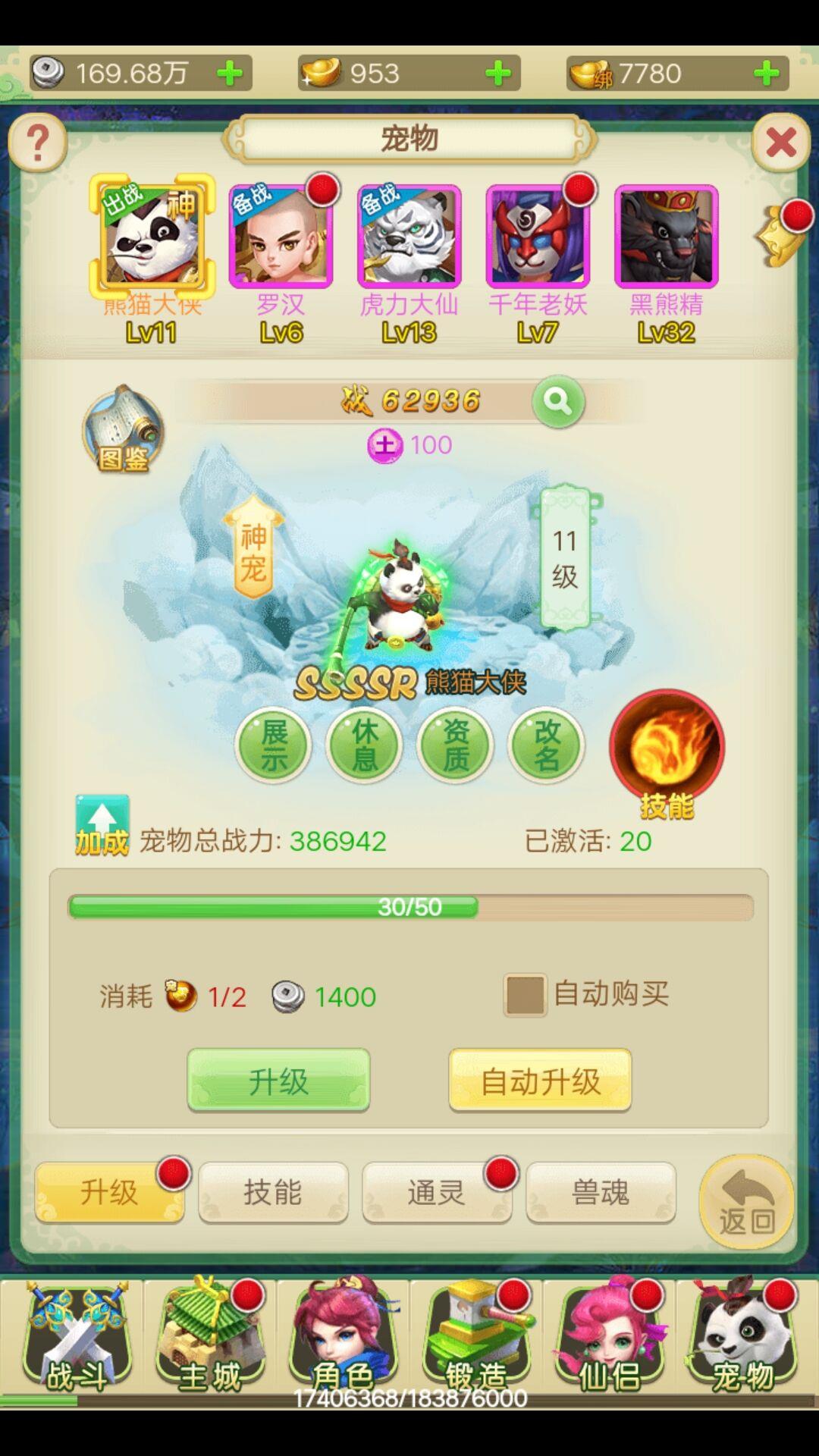819x1456 pixels.
Task: Tap the green magnifier beside combat power
Action: coord(558,401)
